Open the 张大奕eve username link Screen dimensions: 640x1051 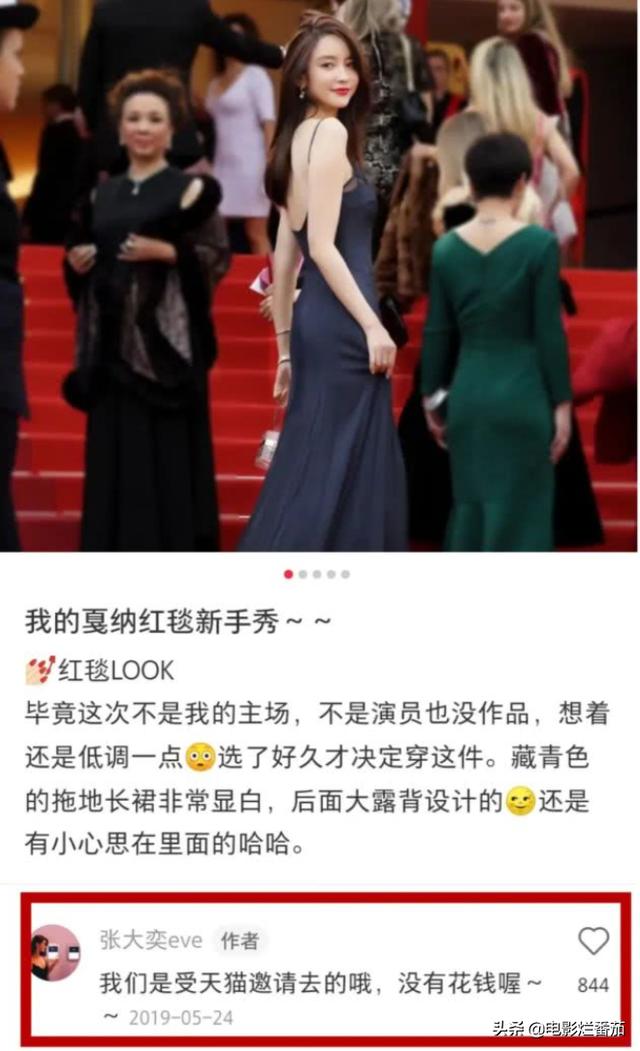coord(151,939)
